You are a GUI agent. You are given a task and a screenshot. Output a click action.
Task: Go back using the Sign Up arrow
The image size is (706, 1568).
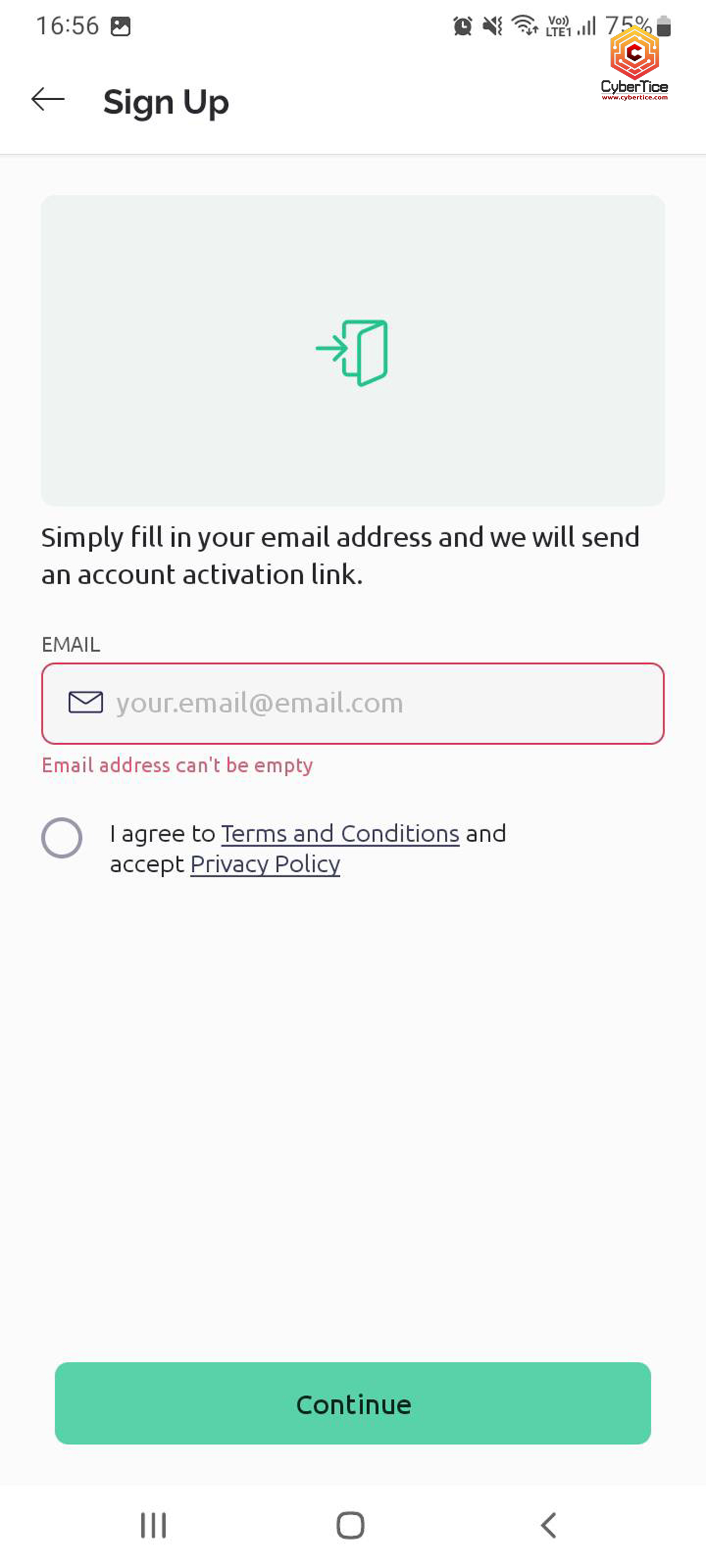click(x=48, y=99)
